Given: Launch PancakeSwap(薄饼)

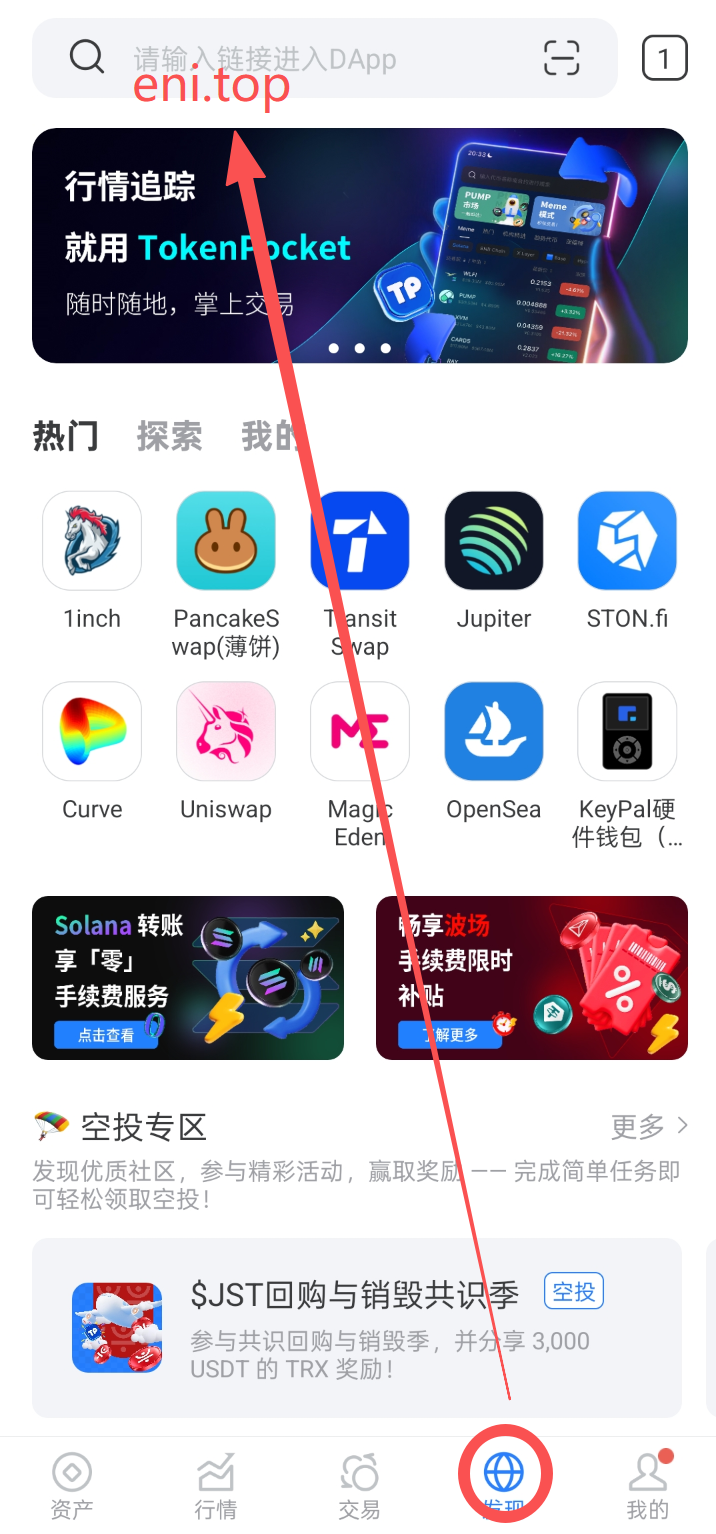Looking at the screenshot, I should click(x=226, y=541).
